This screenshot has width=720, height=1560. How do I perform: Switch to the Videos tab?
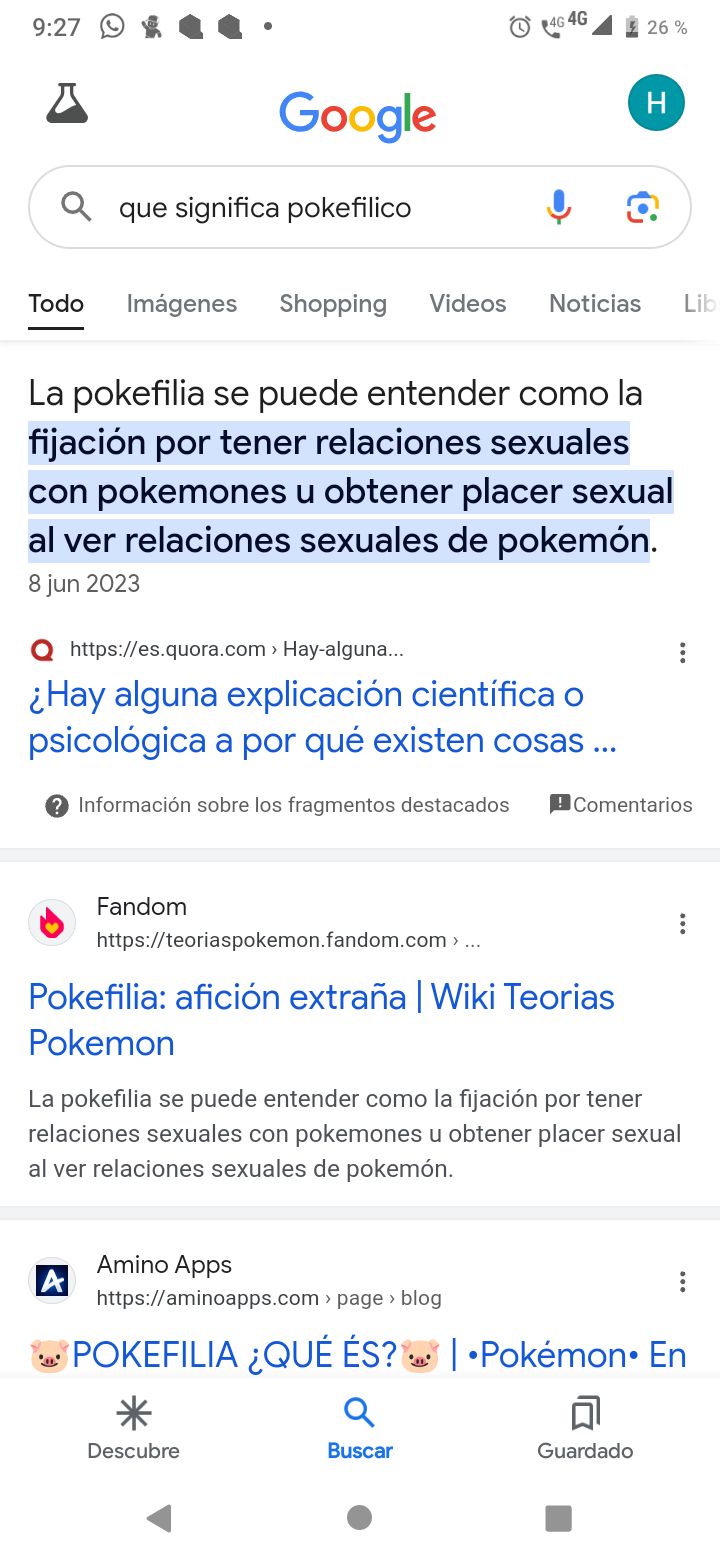click(468, 303)
